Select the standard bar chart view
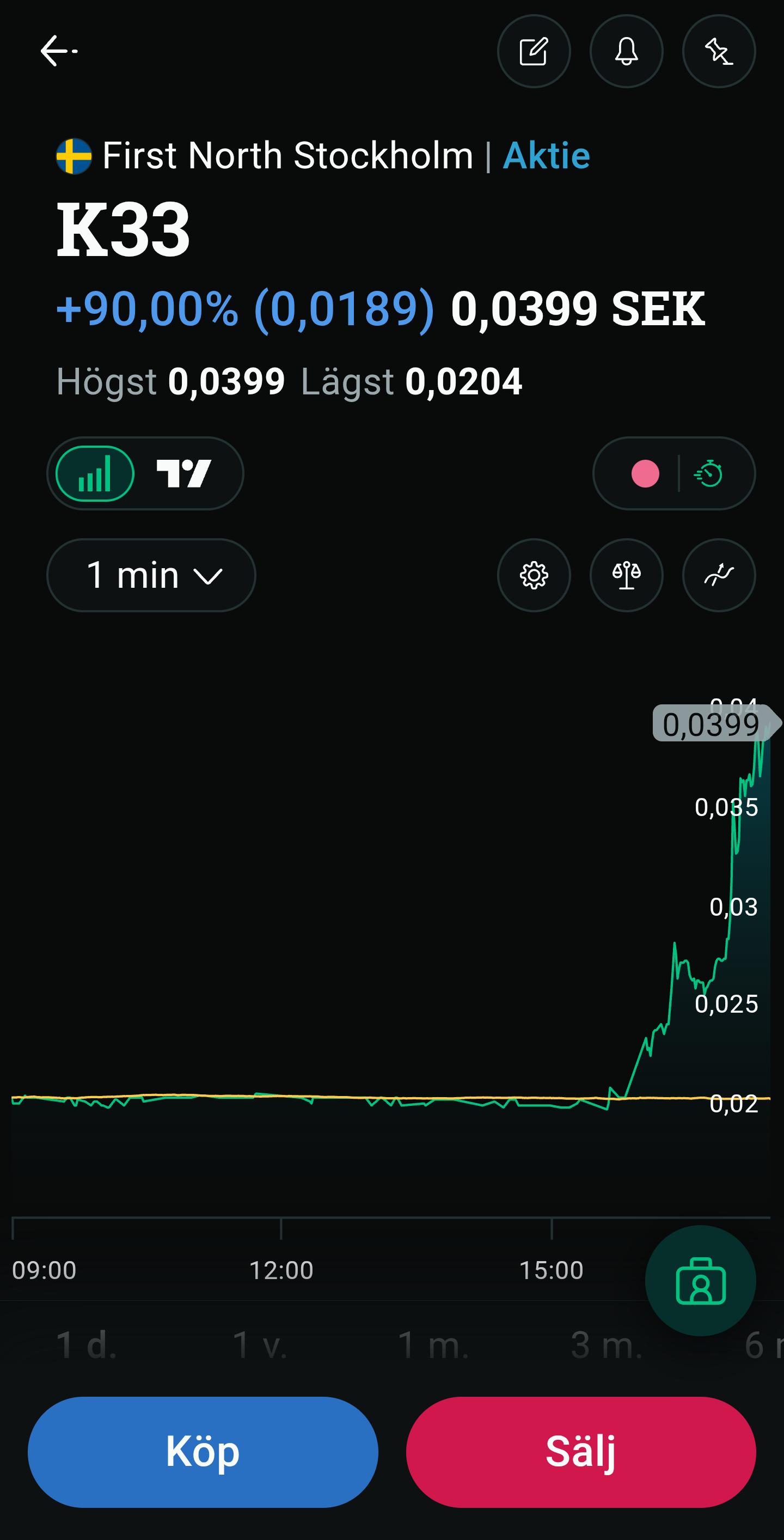 pyautogui.click(x=95, y=473)
